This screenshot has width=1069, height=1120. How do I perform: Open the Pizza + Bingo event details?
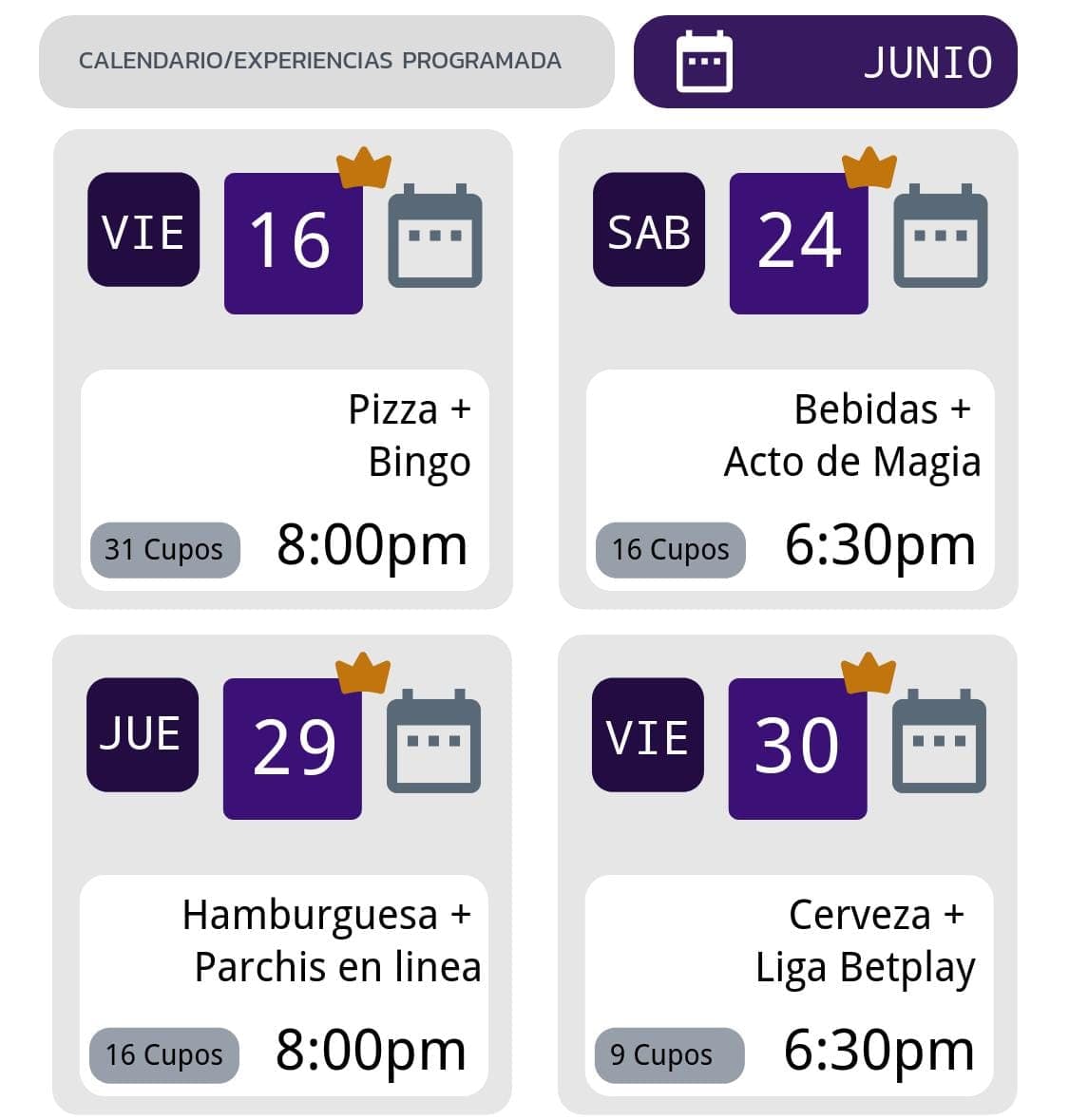click(409, 435)
